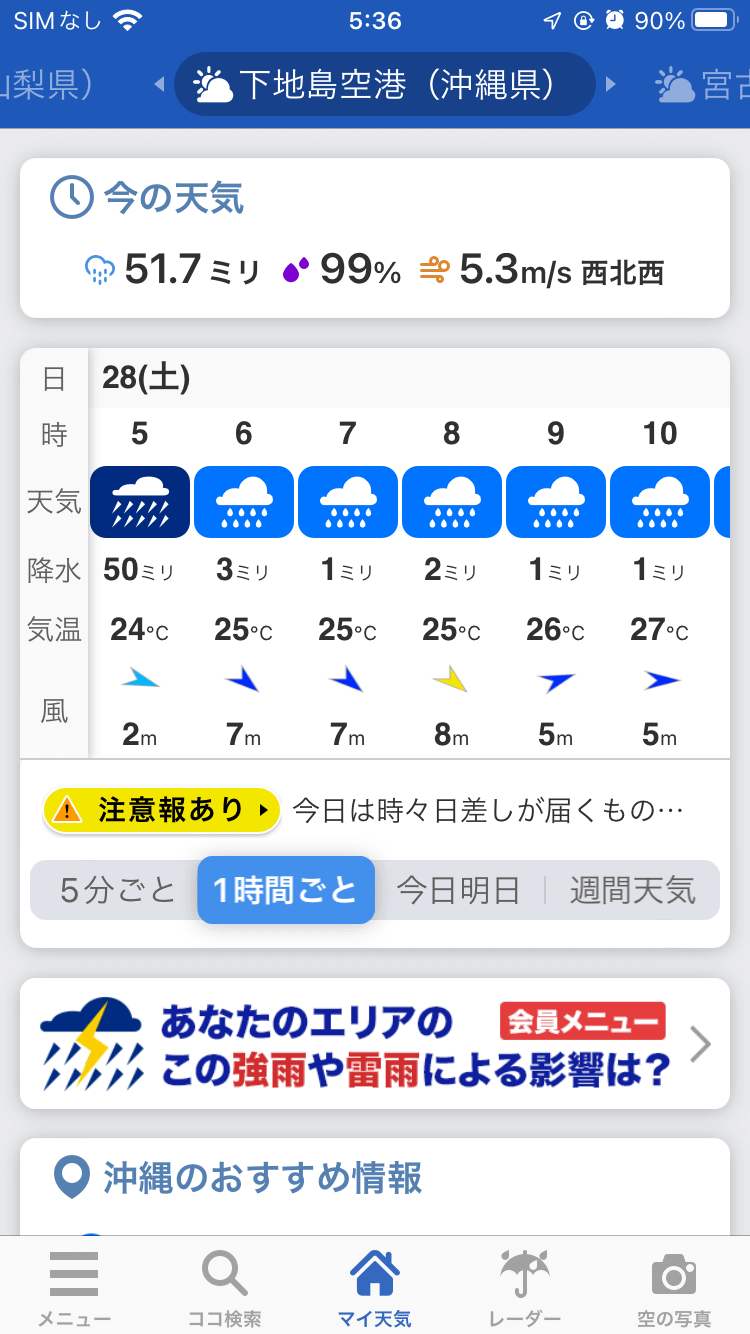Image resolution: width=750 pixels, height=1334 pixels.
Task: Go to previous location with left arrow
Action: 159,85
